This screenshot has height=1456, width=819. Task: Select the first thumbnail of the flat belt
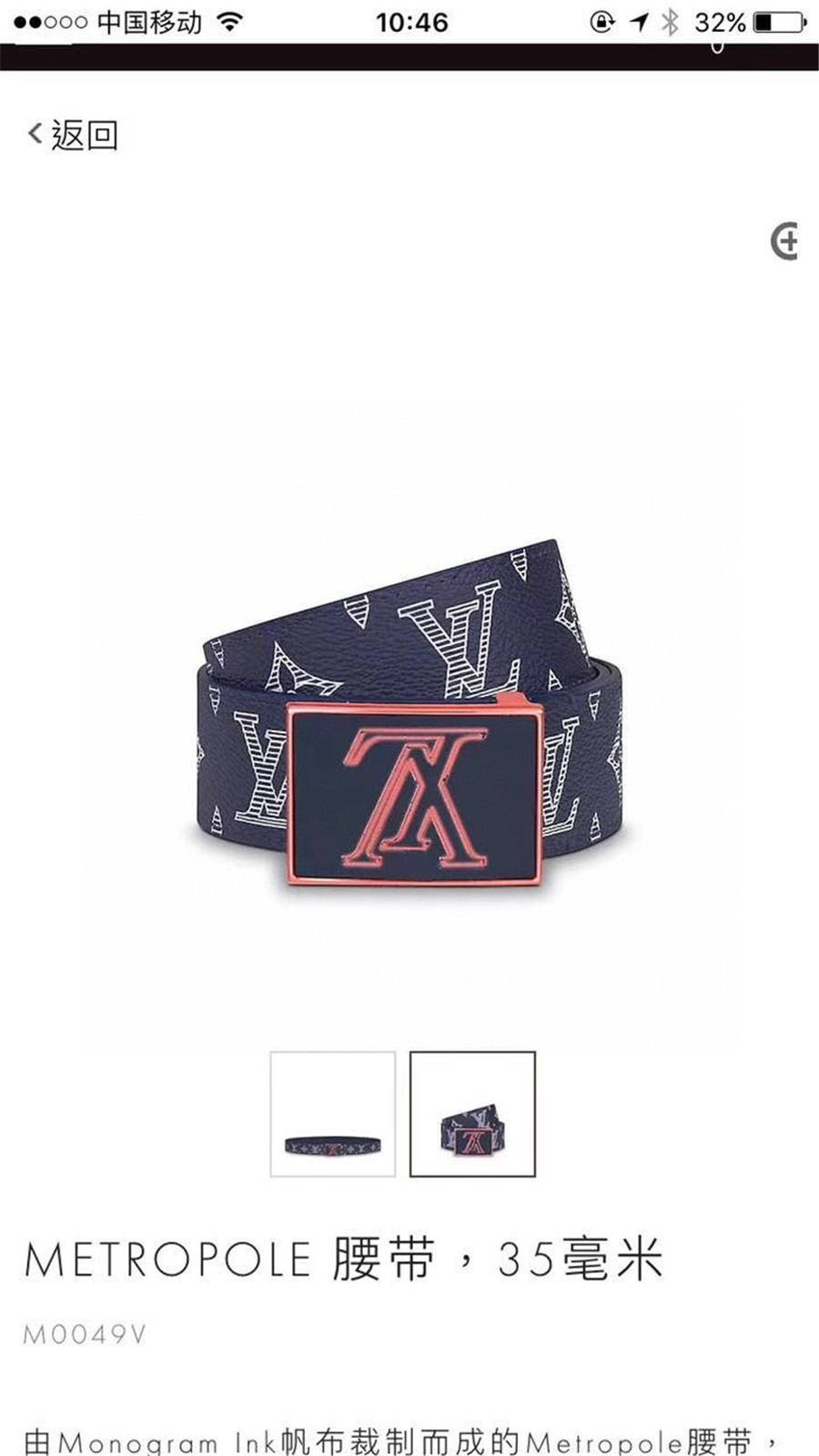tap(333, 1114)
